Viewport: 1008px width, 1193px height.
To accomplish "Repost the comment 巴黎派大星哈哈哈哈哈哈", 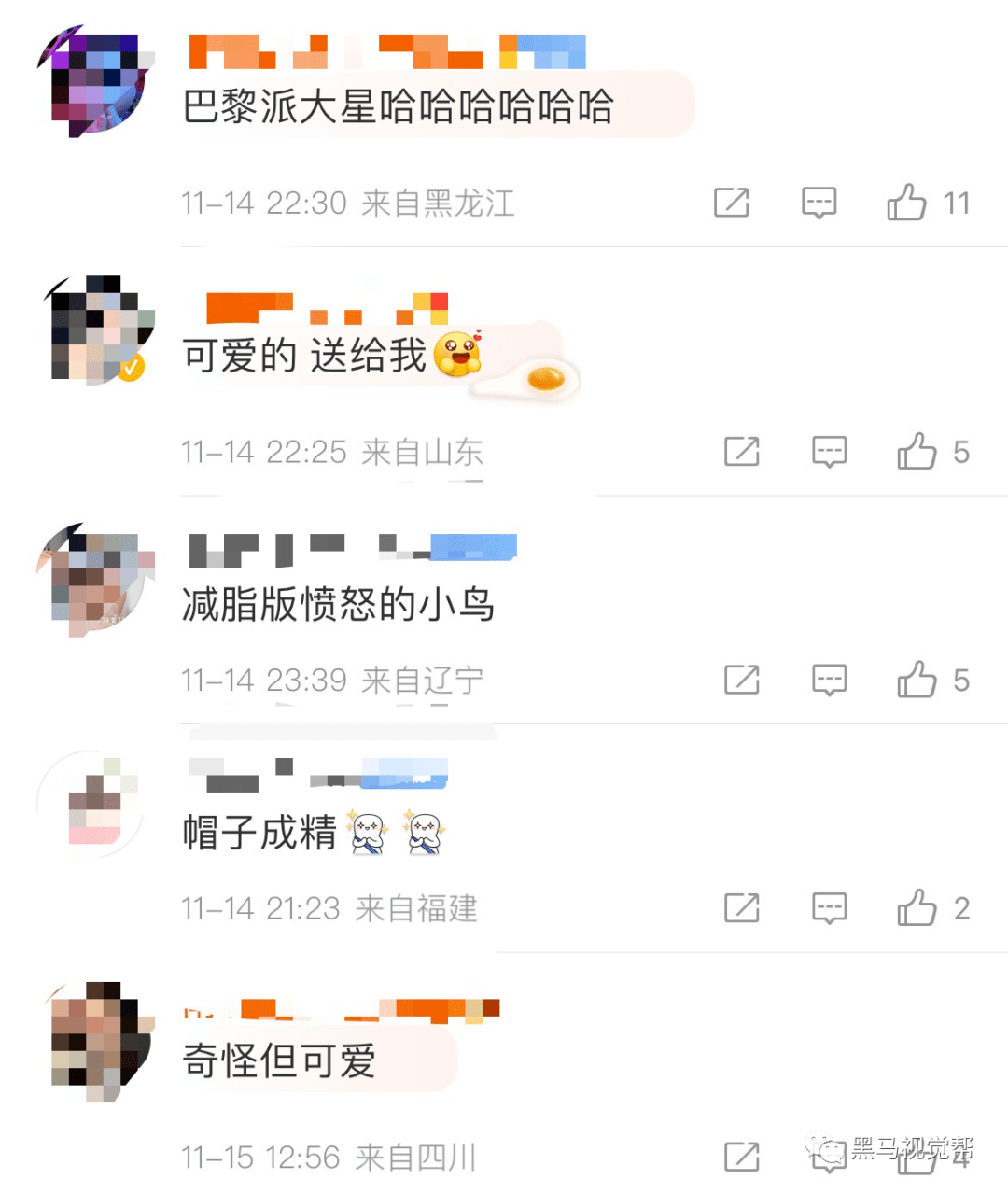I will point(731,202).
